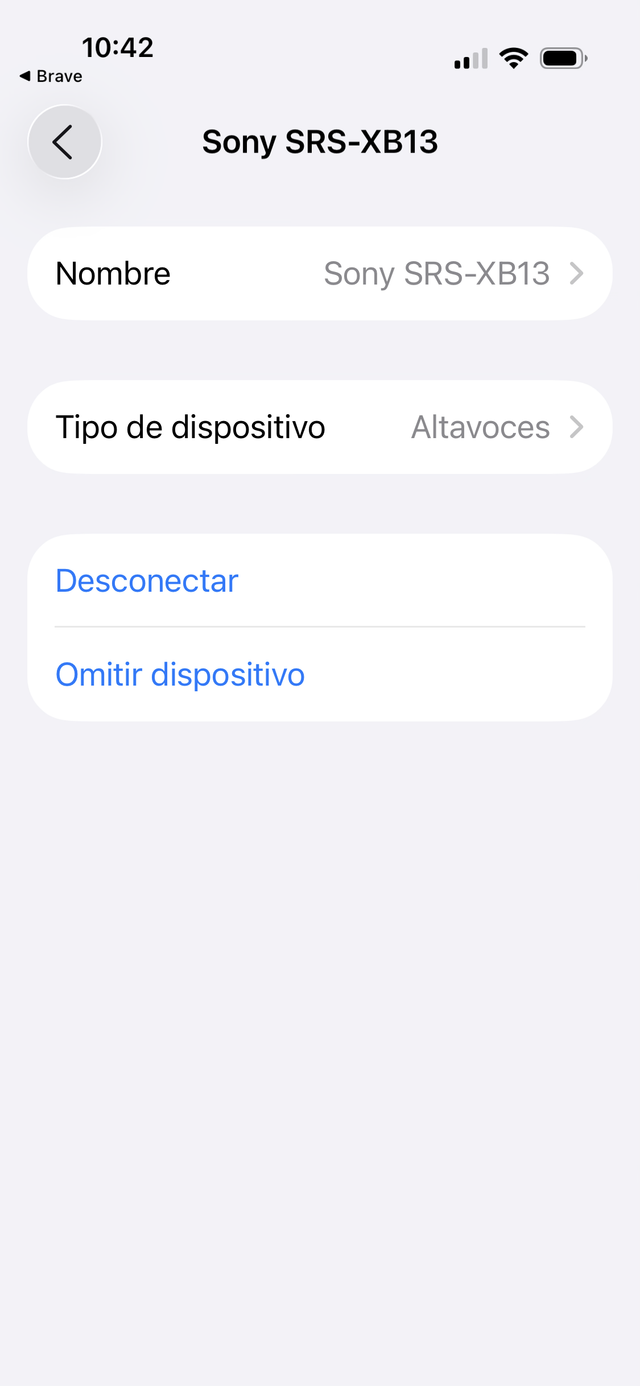The height and width of the screenshot is (1386, 640).
Task: Return to Brave via status bar link
Action: click(51, 76)
